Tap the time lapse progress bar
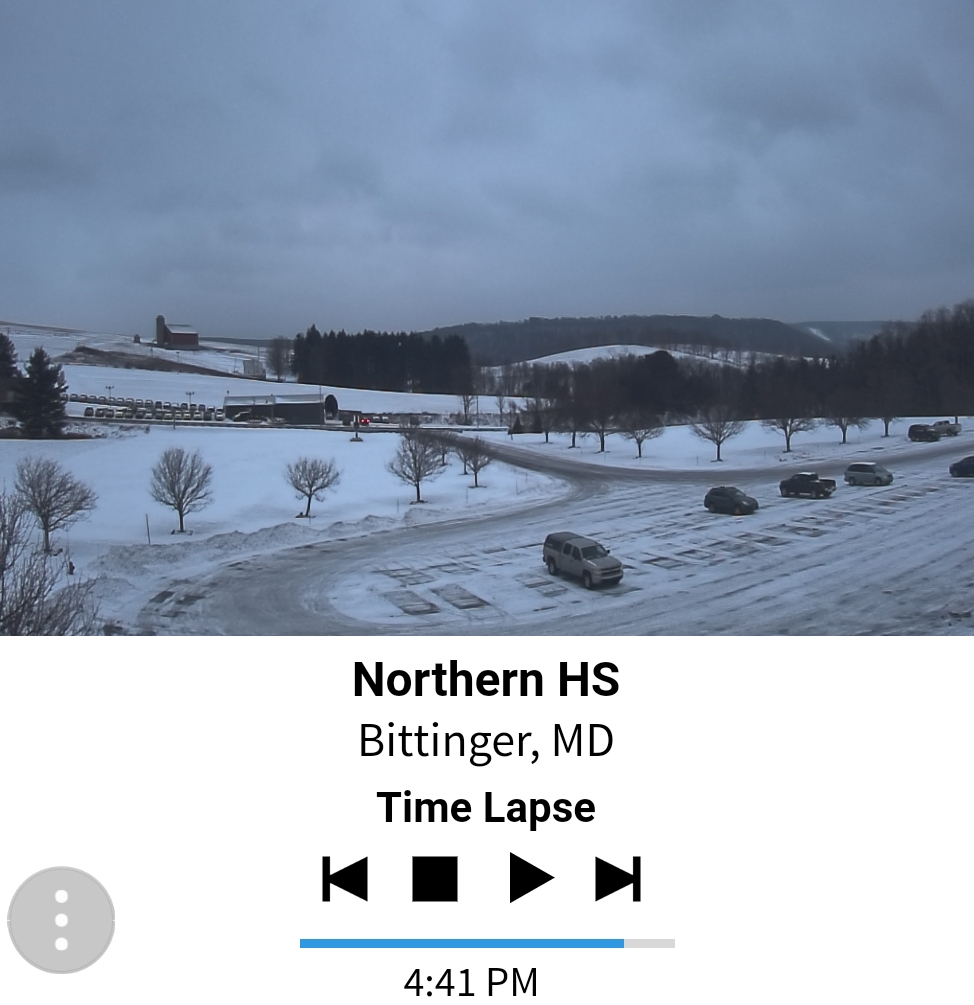974x1005 pixels. coord(487,943)
